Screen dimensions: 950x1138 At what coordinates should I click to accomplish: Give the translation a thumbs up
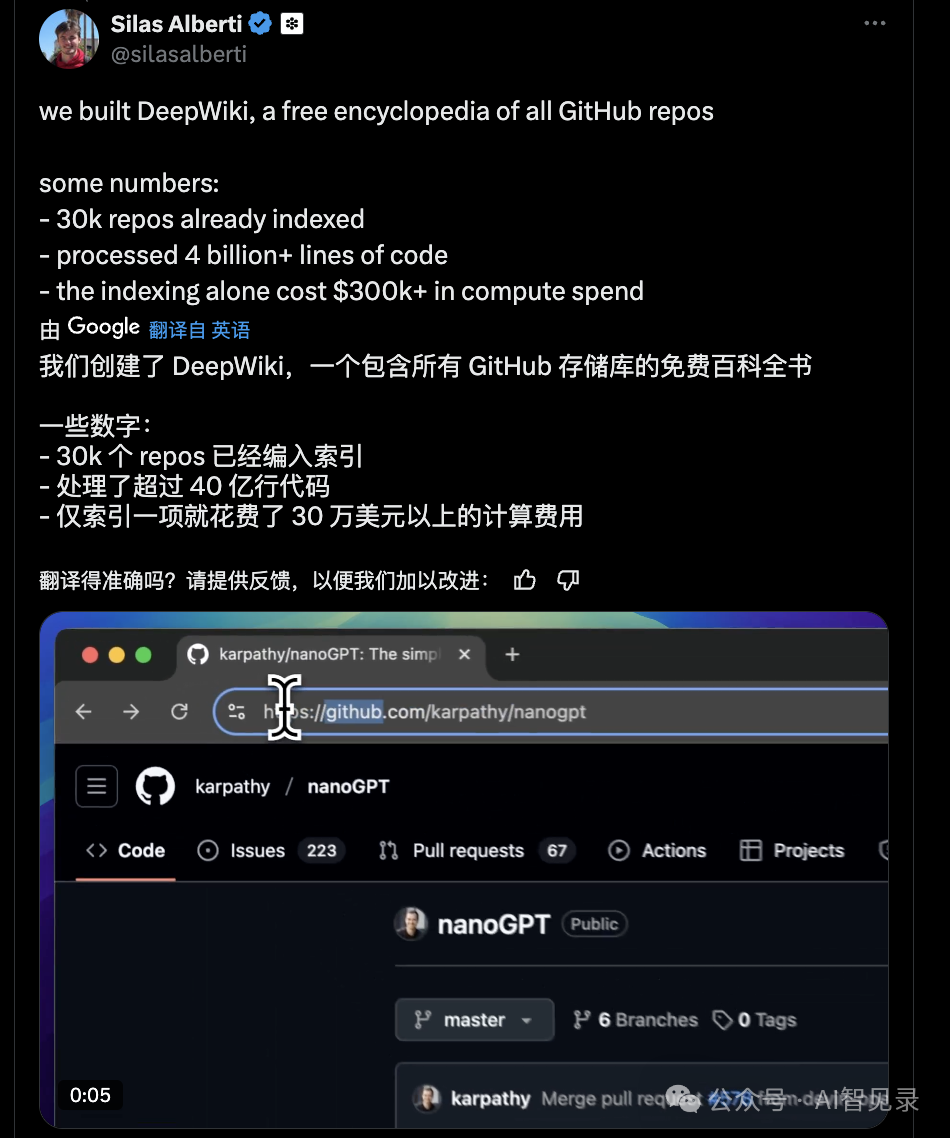click(x=525, y=580)
